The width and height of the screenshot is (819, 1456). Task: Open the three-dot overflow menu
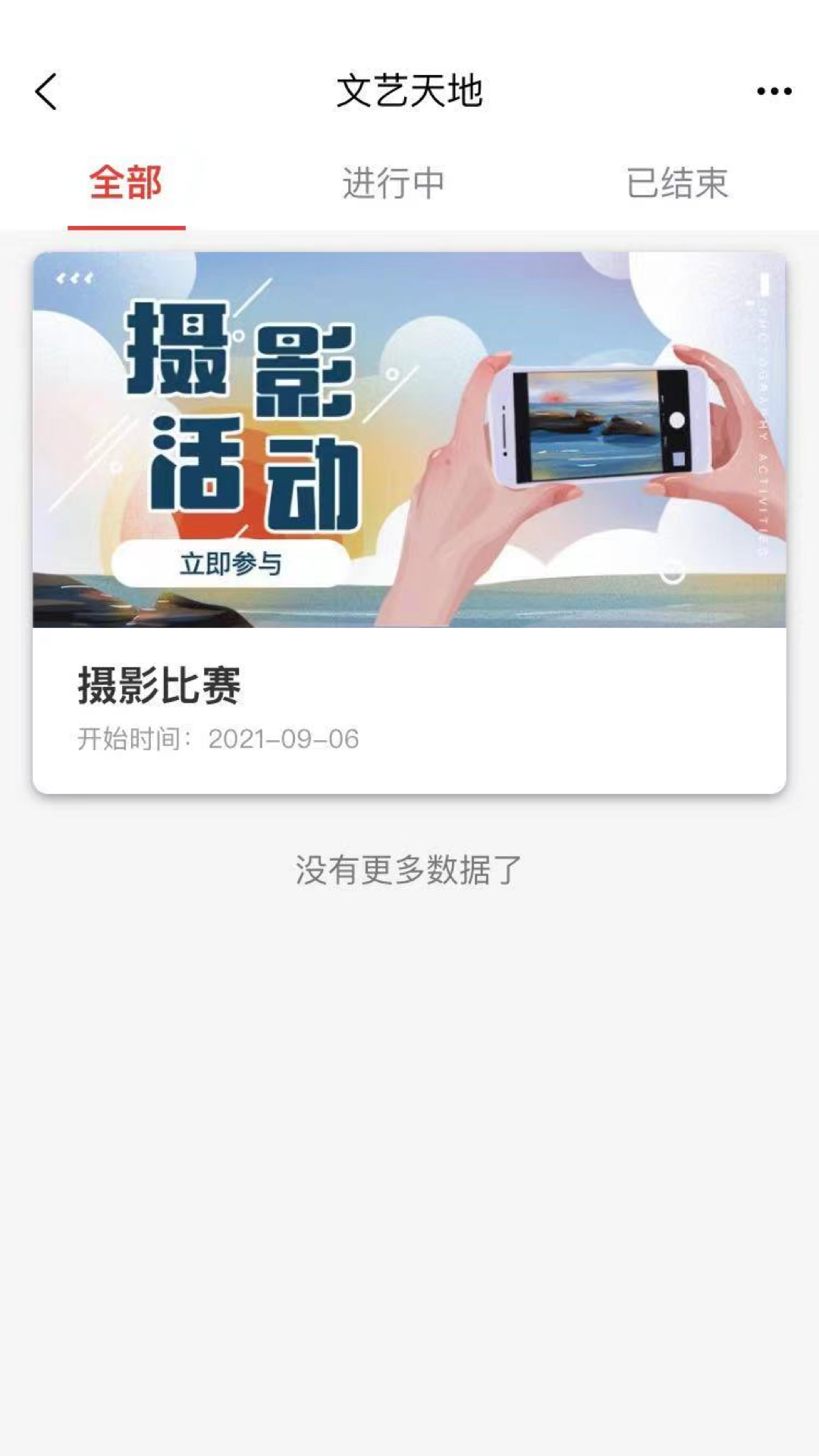773,92
